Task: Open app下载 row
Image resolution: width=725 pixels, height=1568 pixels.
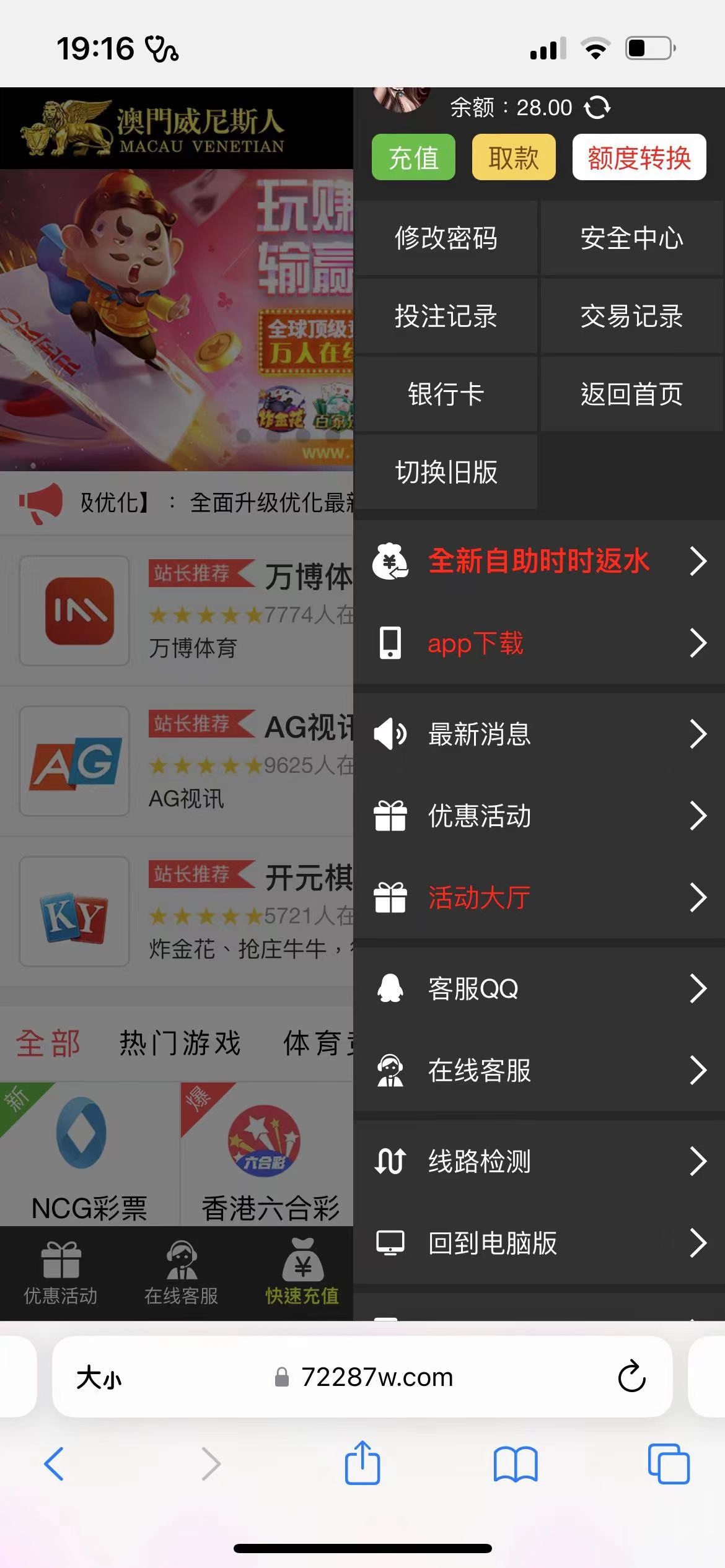Action: (538, 643)
